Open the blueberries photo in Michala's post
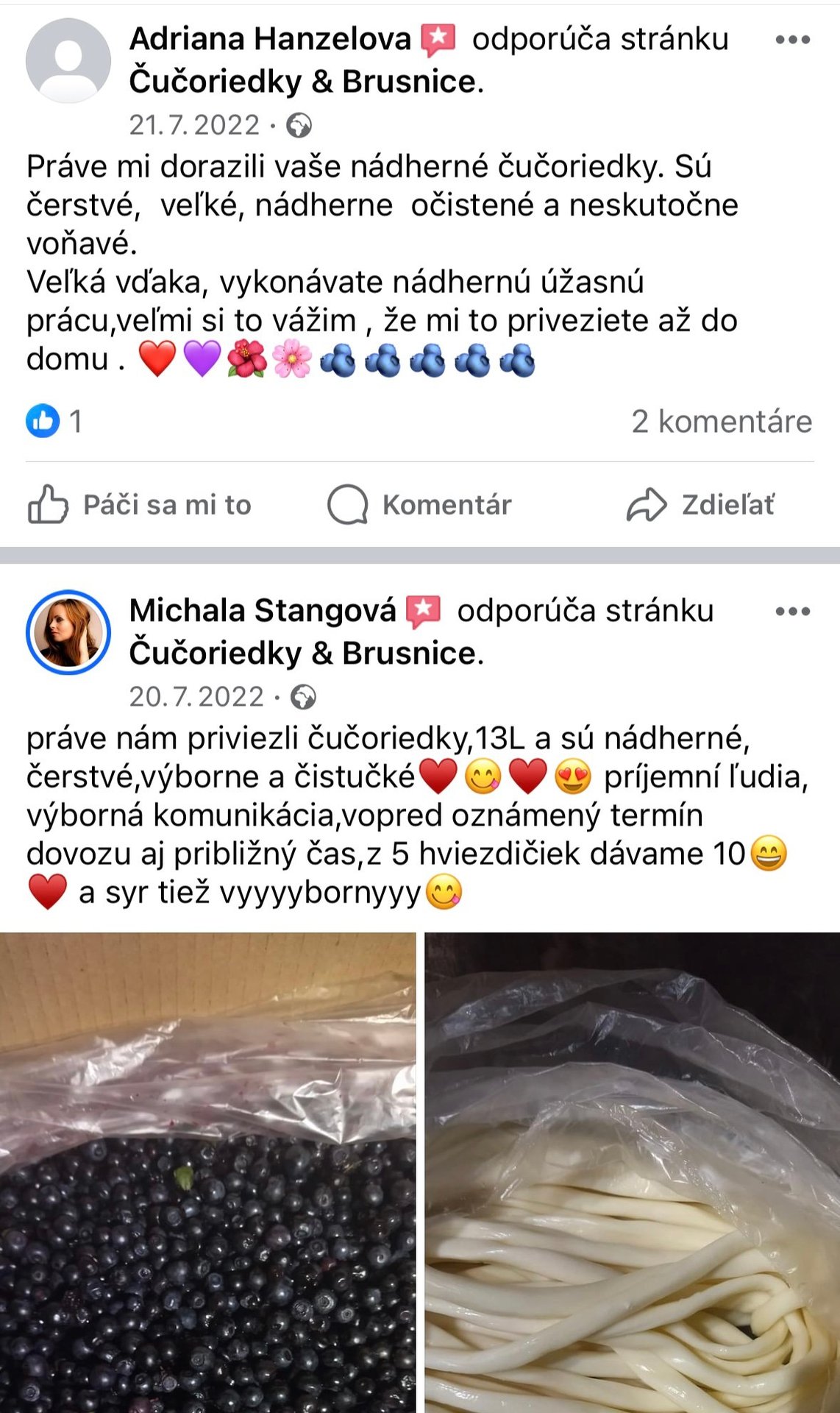Viewport: 840px width, 1413px height. coord(207,1172)
